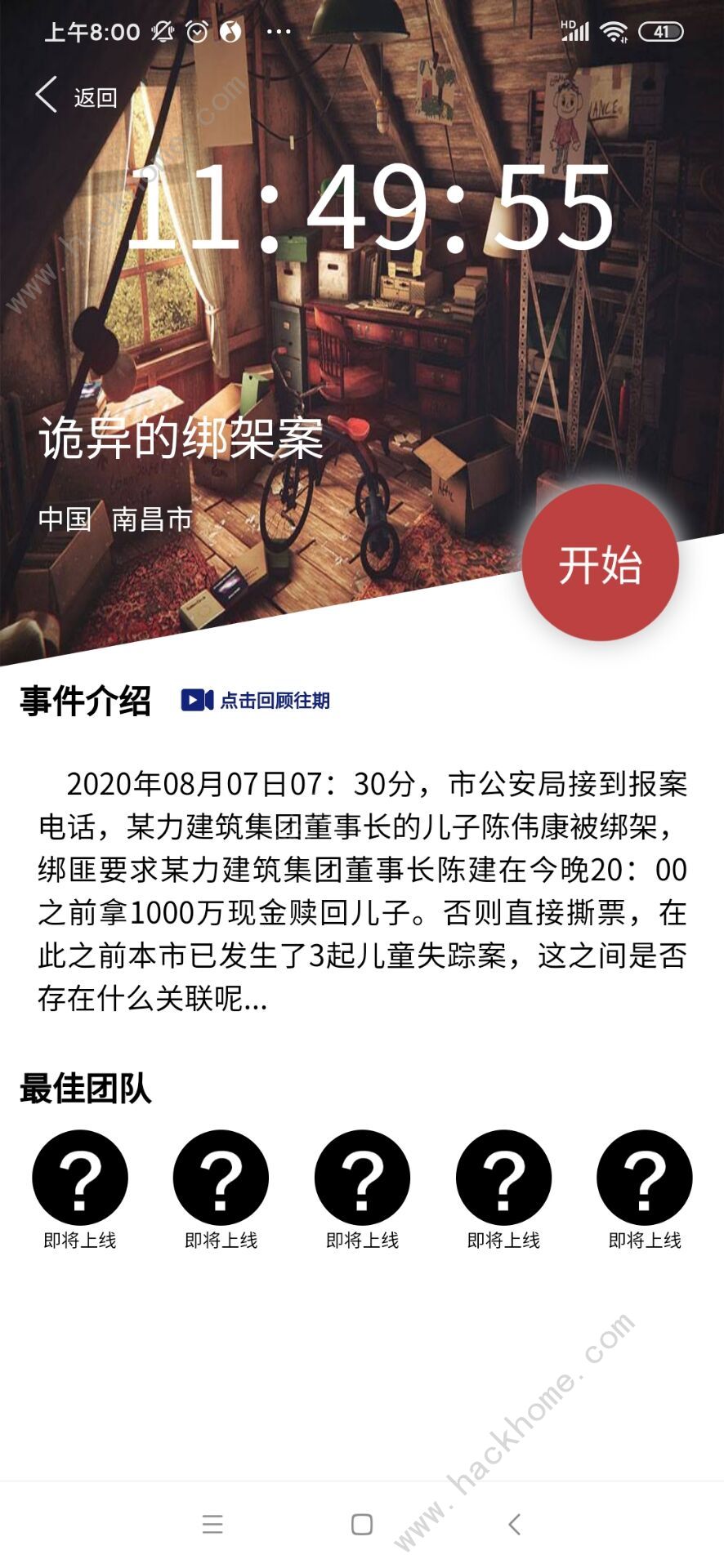The image size is (724, 1568).
Task: Open recent apps from navigation bar
Action: point(212,1524)
